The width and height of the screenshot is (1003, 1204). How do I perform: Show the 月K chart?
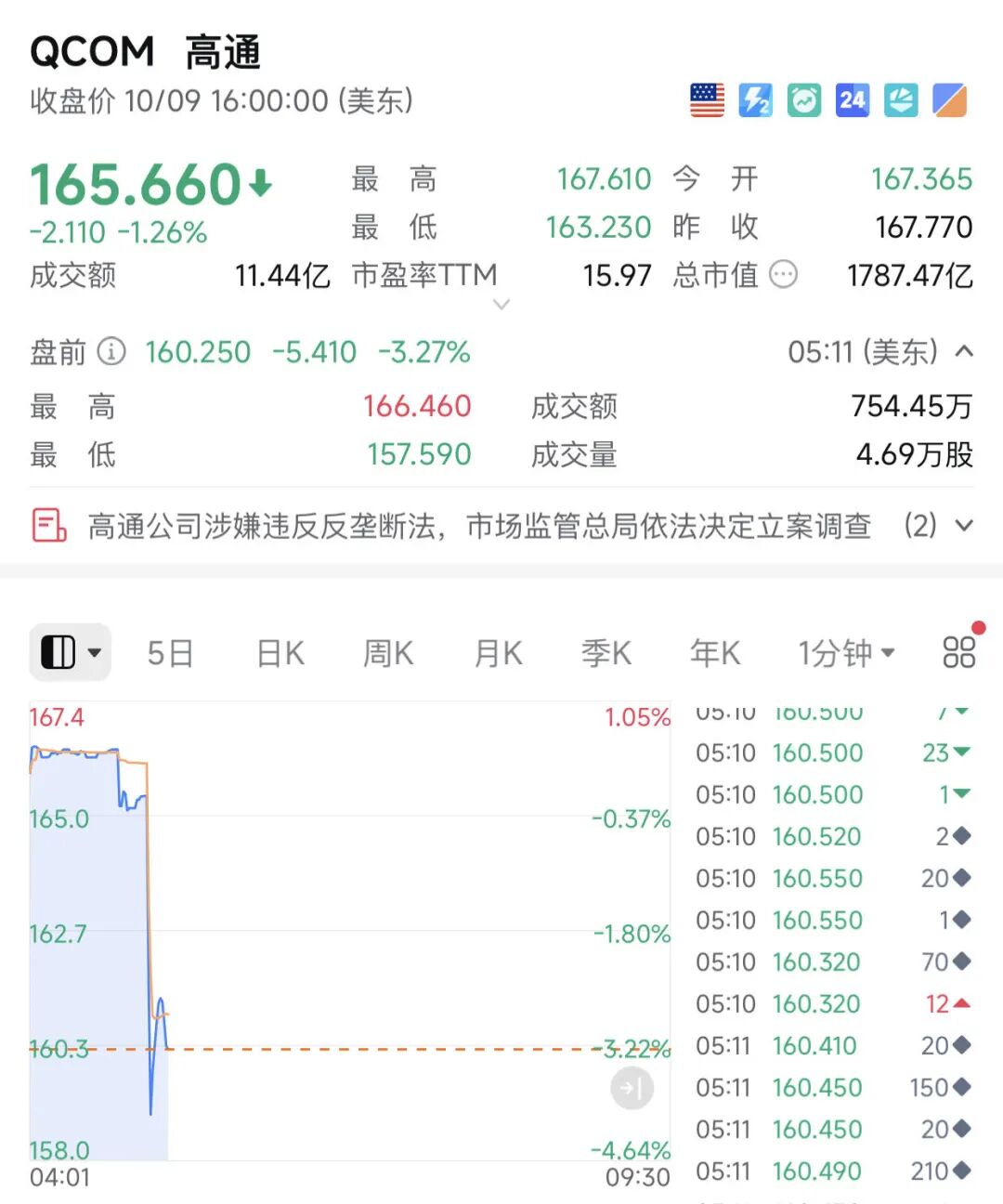coord(498,653)
